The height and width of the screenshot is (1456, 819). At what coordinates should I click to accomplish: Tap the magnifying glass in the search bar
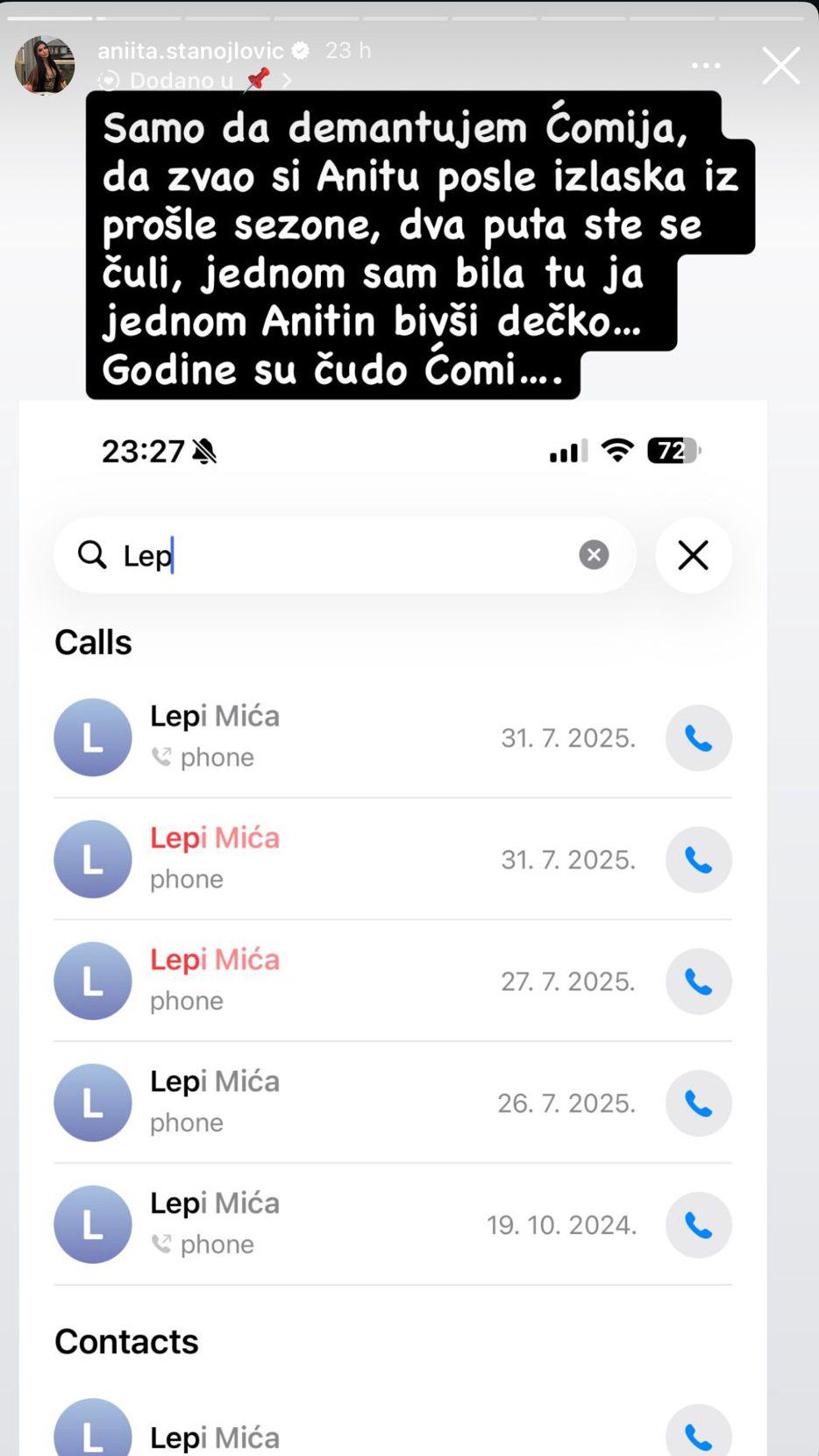pos(91,555)
